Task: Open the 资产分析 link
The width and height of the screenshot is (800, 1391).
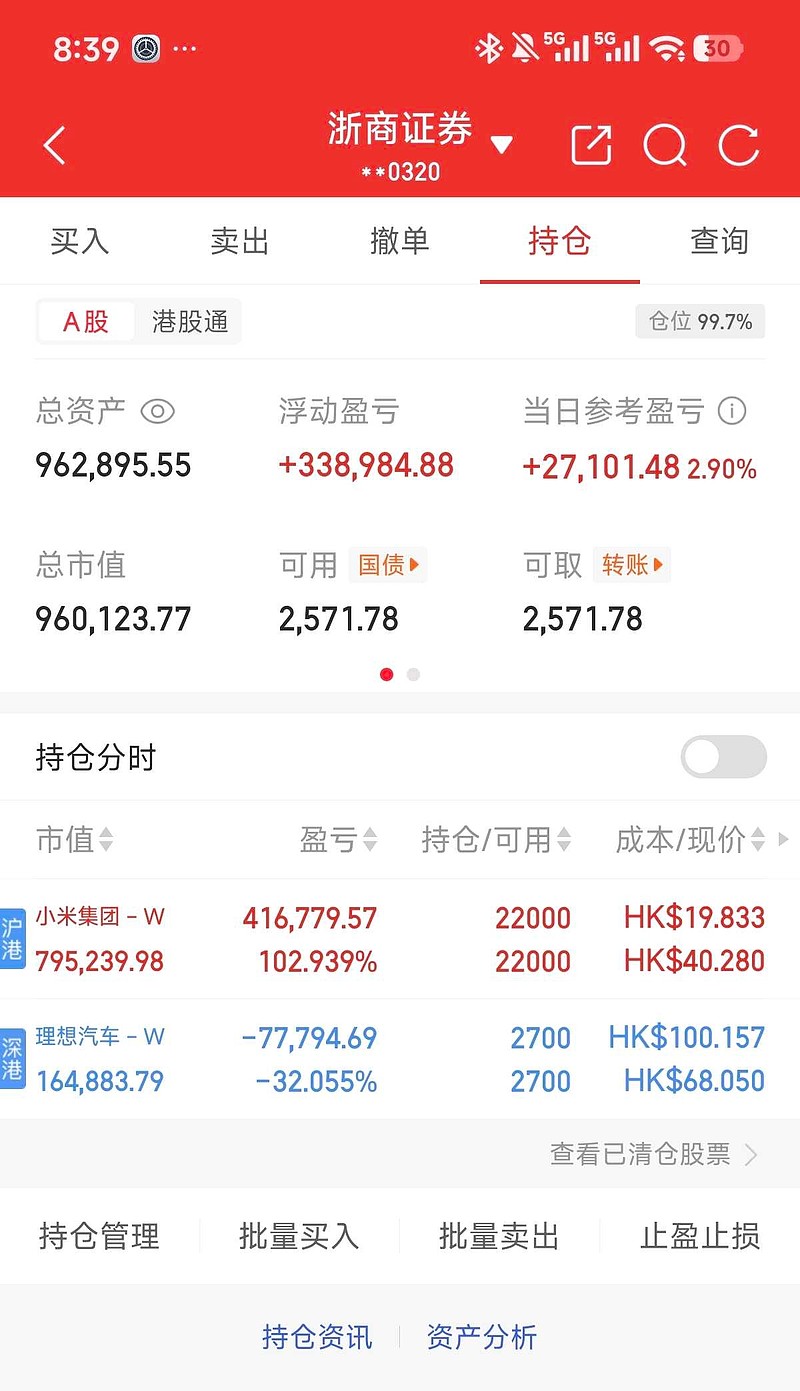Action: click(482, 1335)
